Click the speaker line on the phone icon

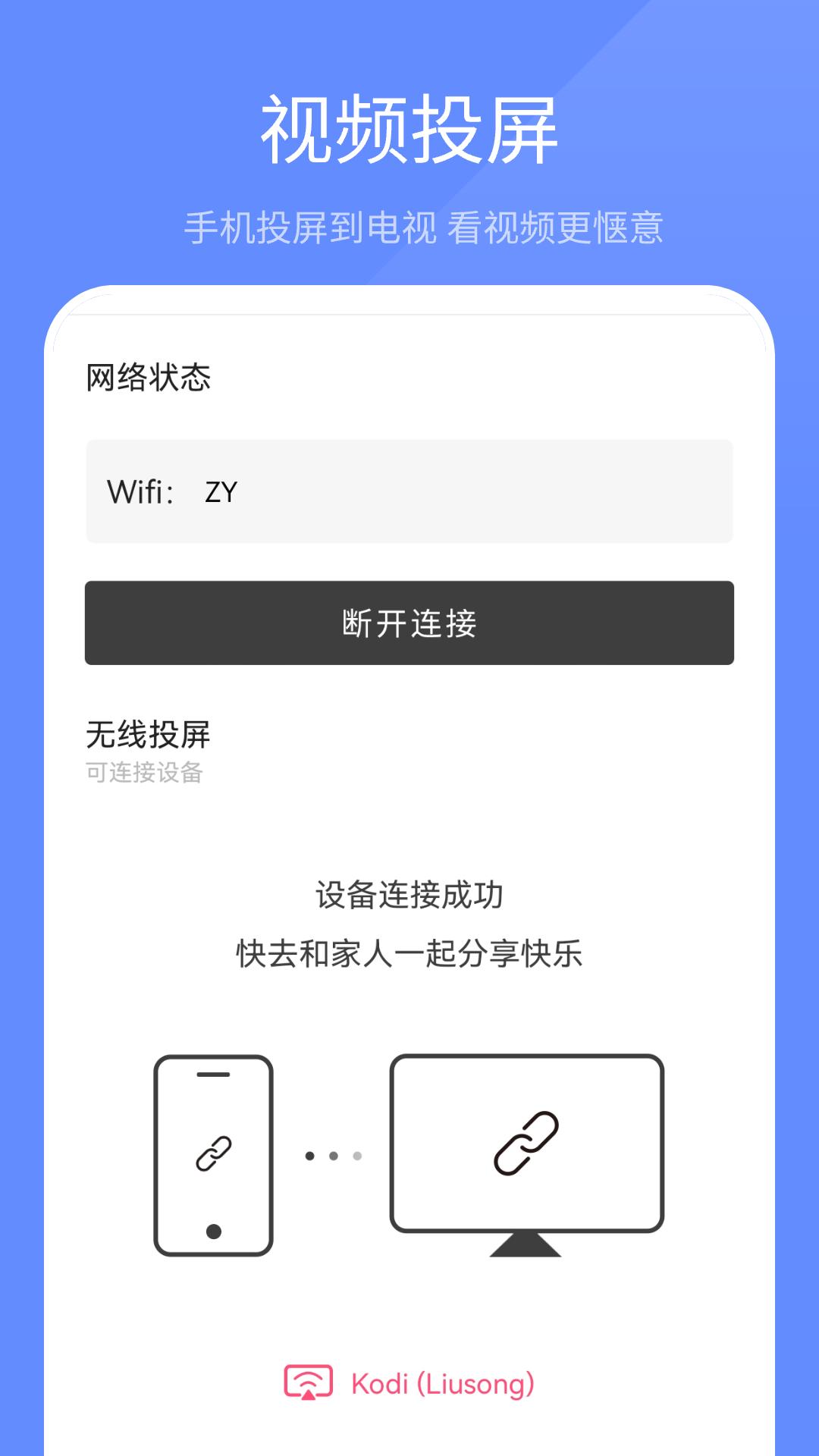tap(213, 1074)
